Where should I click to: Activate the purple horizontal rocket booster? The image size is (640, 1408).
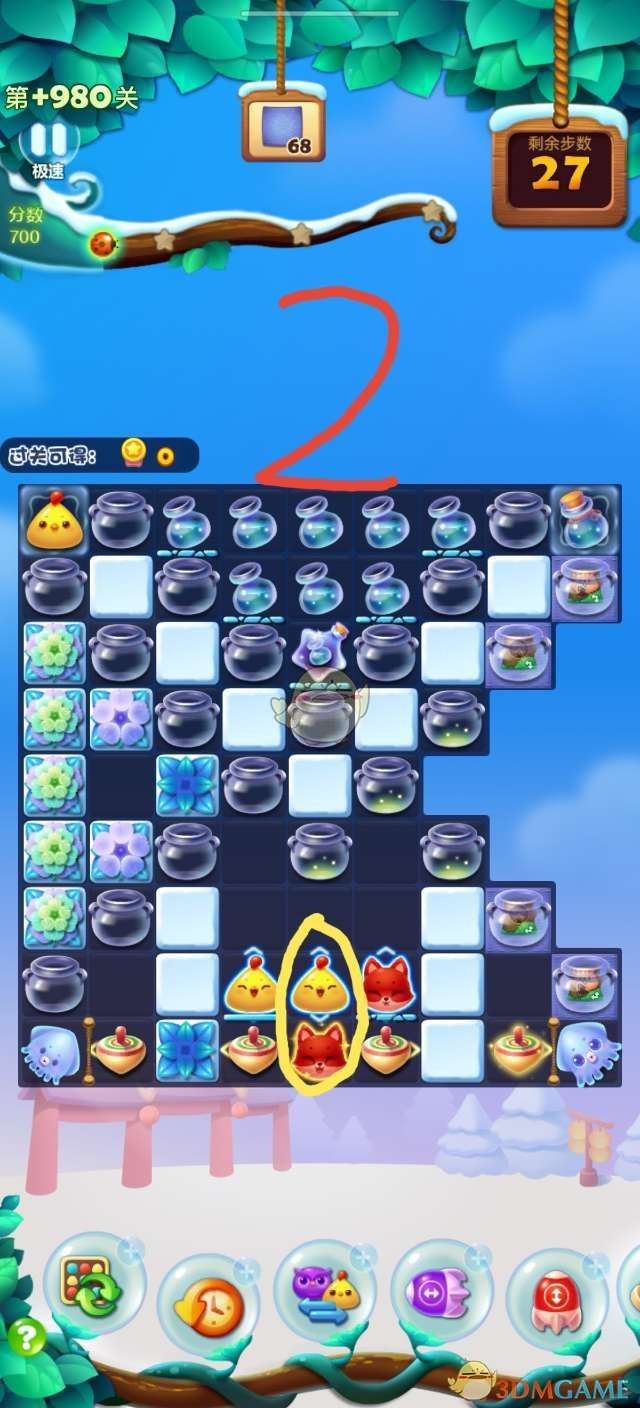click(x=441, y=1290)
